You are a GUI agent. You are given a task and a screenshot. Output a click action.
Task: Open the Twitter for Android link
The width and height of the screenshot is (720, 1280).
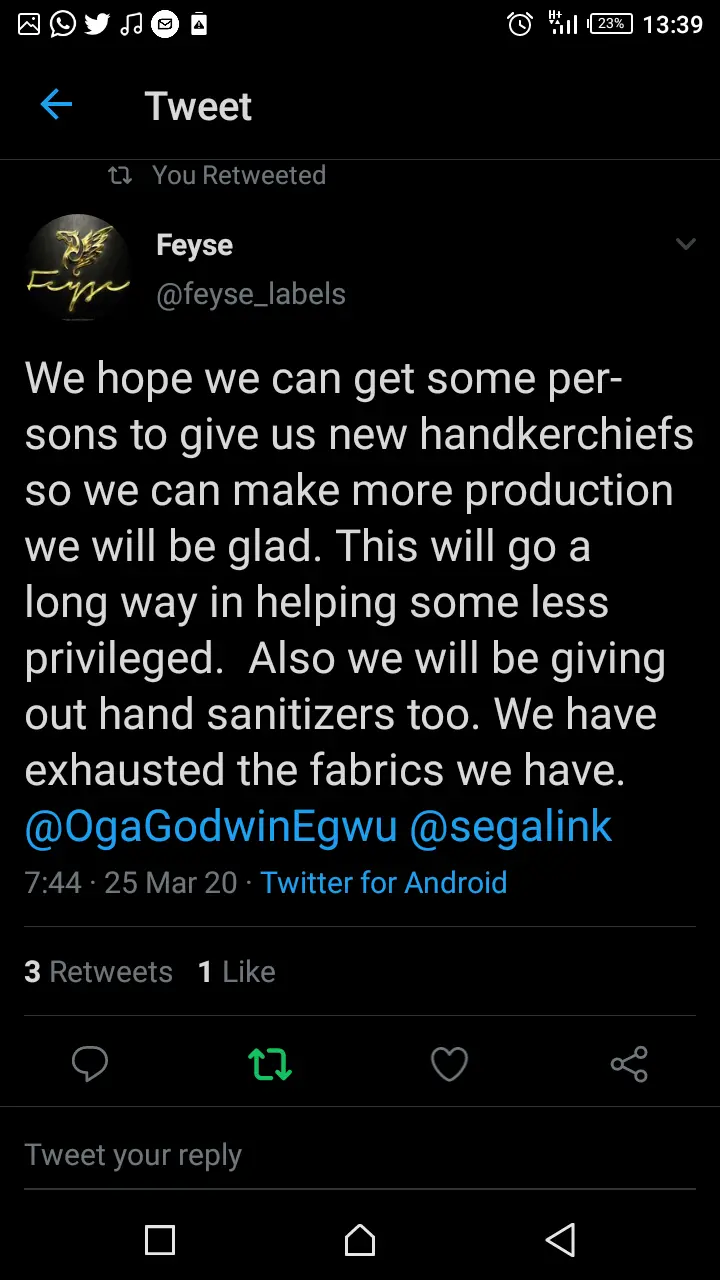tap(384, 883)
